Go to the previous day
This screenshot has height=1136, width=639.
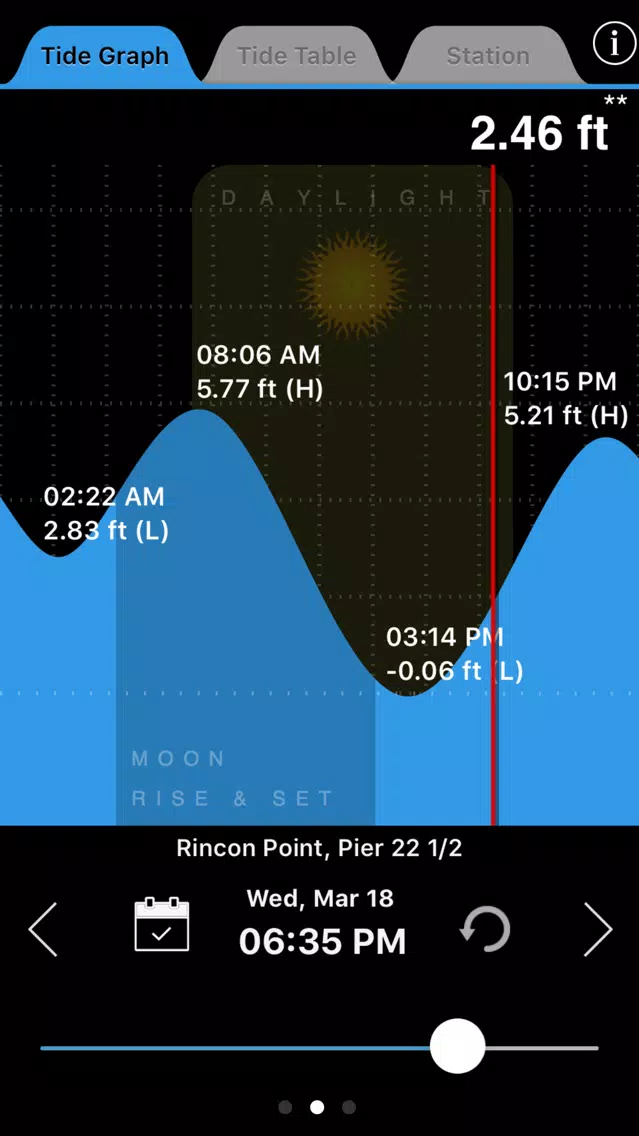pyautogui.click(x=43, y=929)
